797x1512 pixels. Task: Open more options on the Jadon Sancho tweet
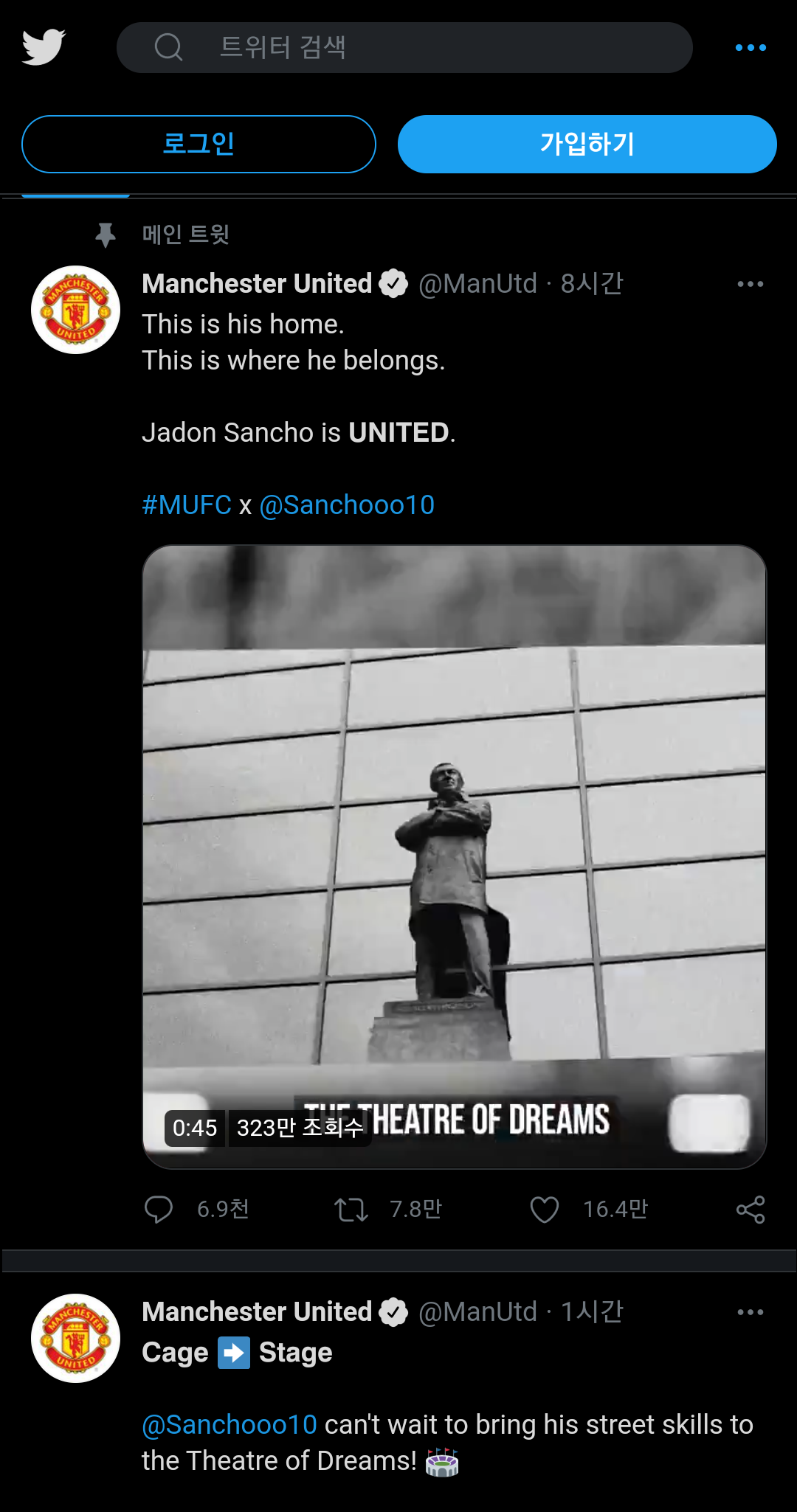(750, 284)
